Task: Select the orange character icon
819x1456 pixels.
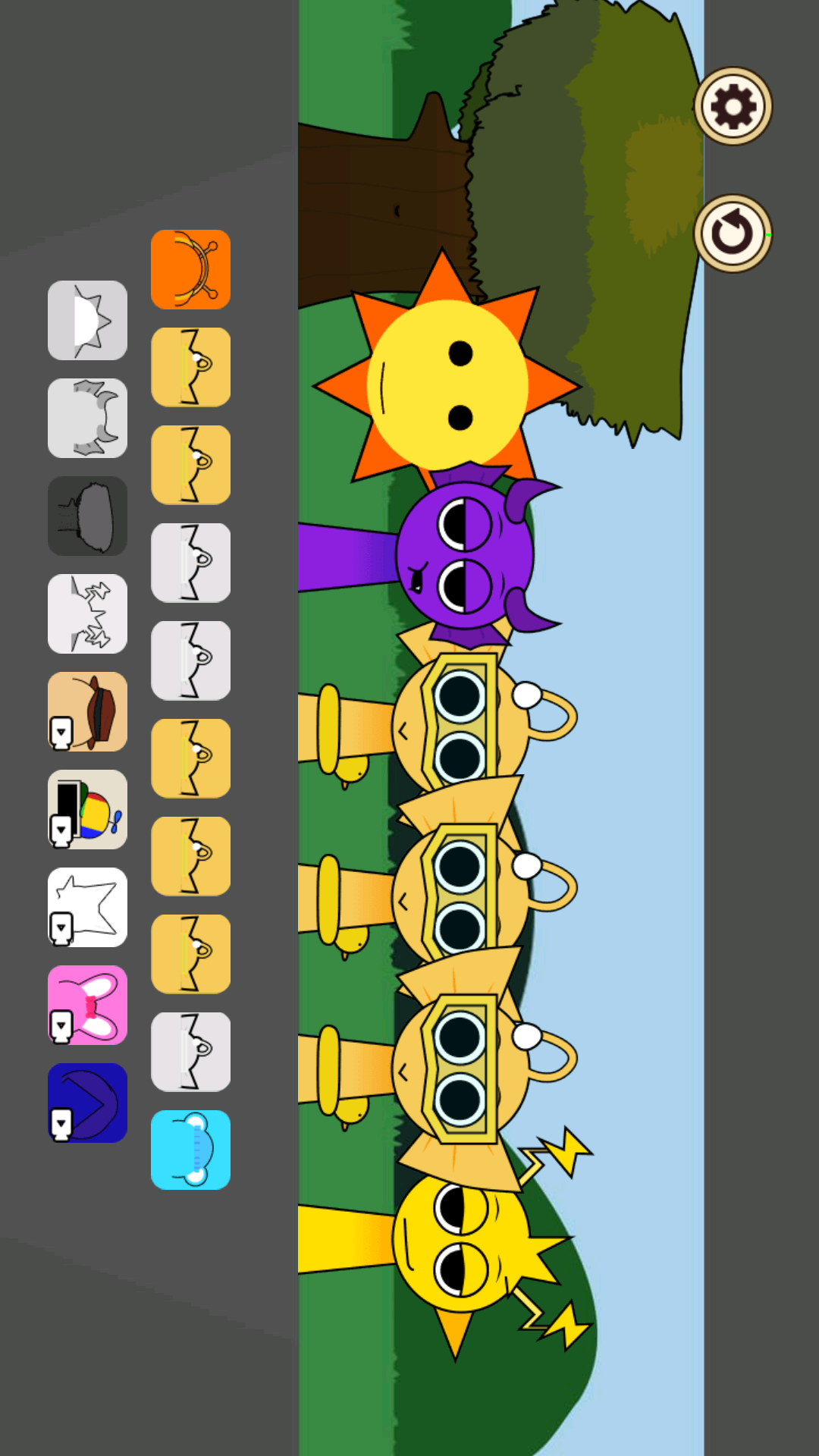Action: point(190,269)
